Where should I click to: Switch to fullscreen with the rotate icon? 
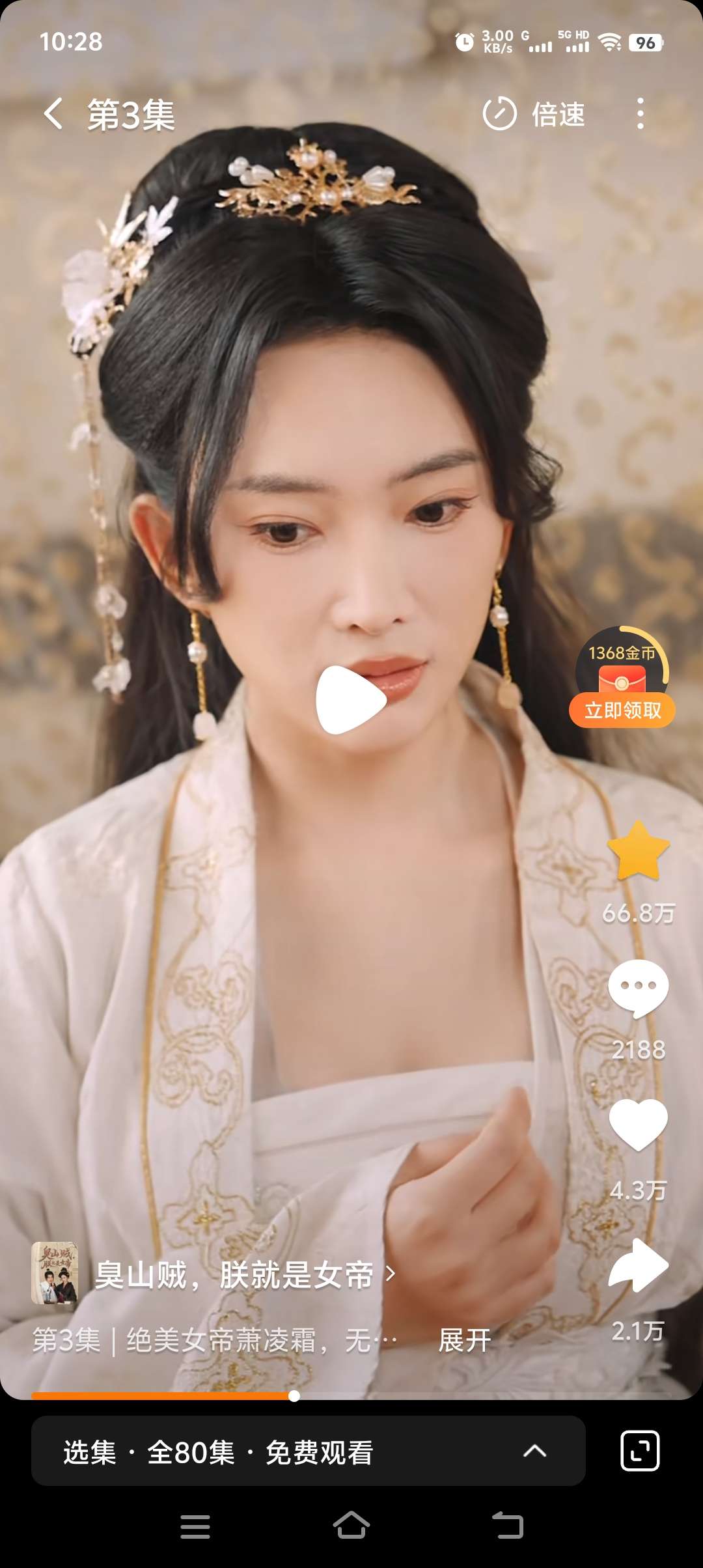tap(640, 1451)
